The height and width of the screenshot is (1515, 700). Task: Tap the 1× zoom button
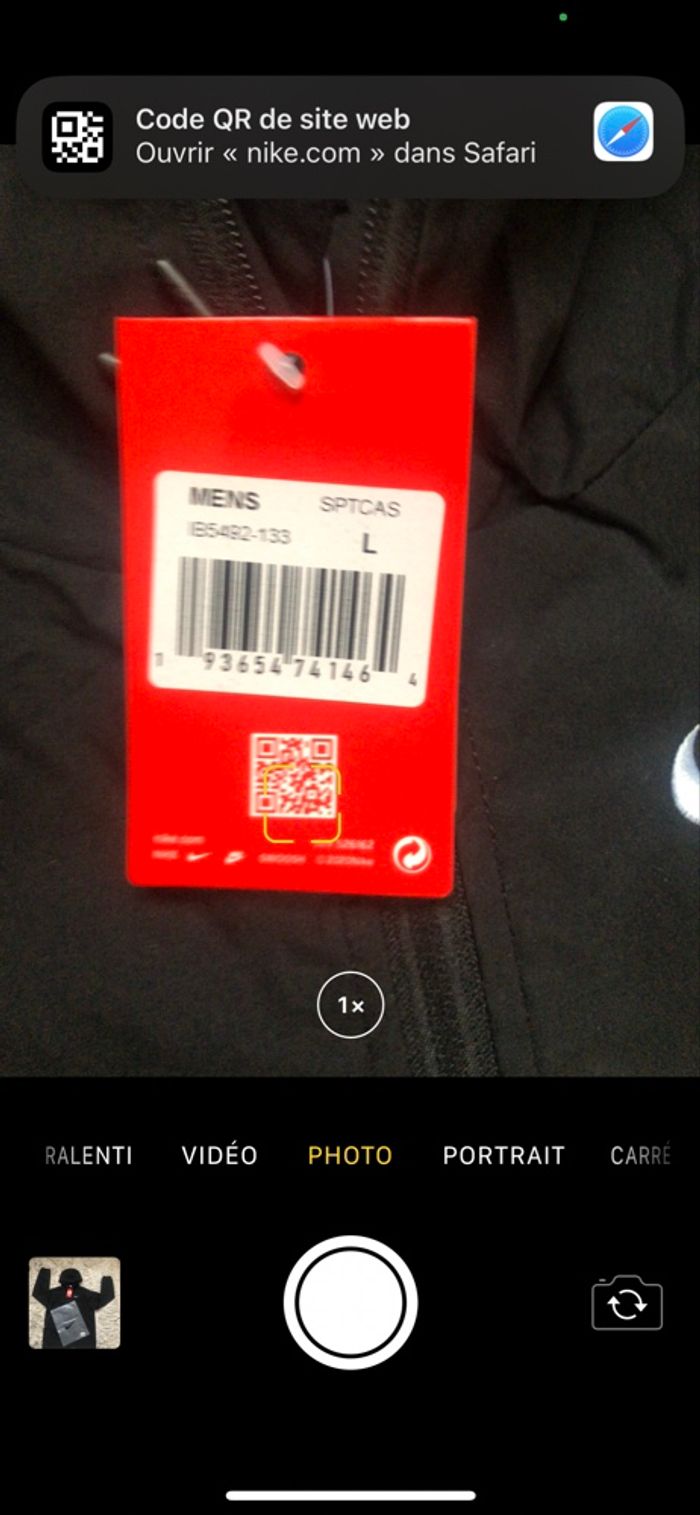coord(350,1005)
